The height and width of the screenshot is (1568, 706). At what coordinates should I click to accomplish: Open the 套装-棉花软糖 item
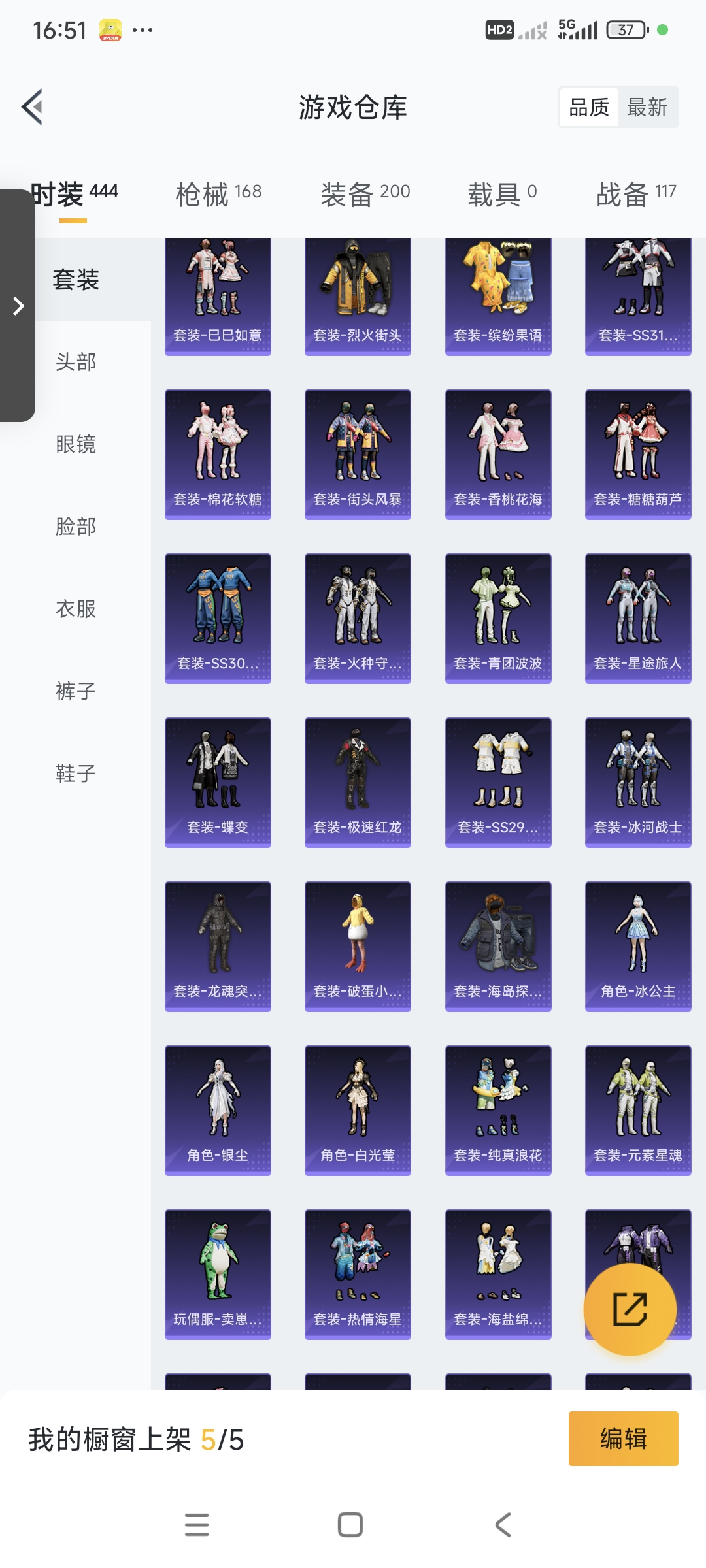(x=218, y=454)
